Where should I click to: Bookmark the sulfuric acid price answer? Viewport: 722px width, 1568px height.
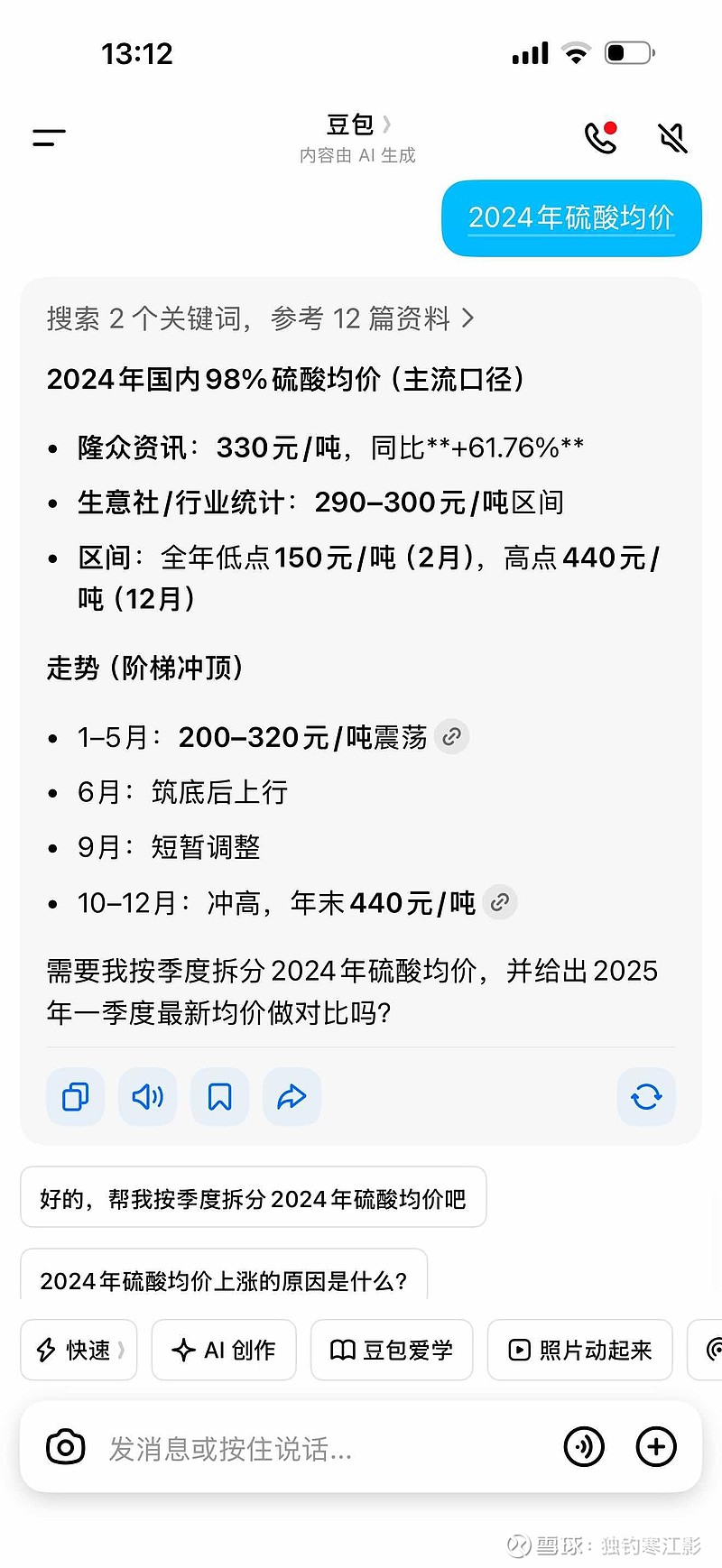click(x=219, y=1097)
